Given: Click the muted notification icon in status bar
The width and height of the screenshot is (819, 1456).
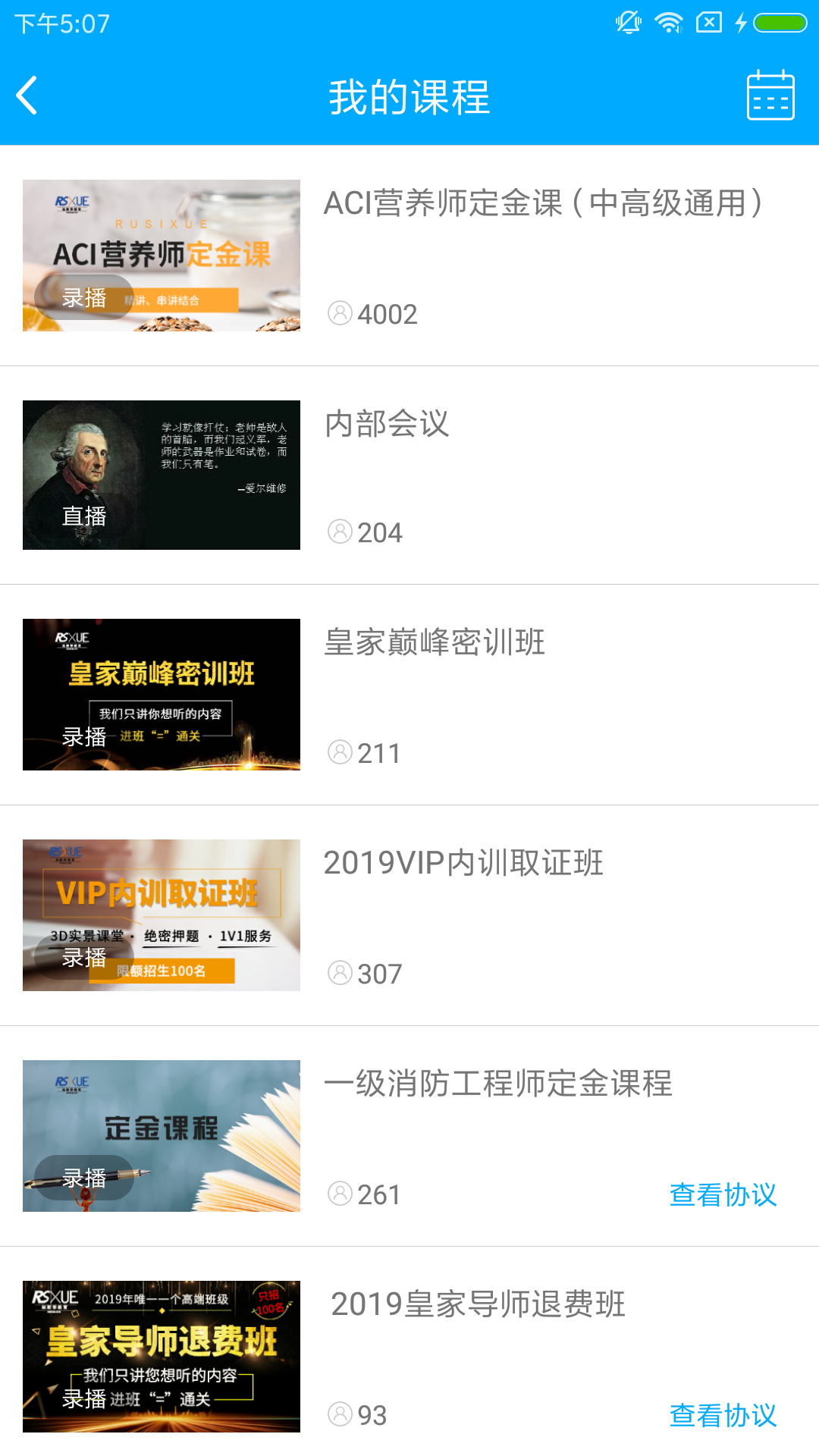Looking at the screenshot, I should click(x=626, y=22).
